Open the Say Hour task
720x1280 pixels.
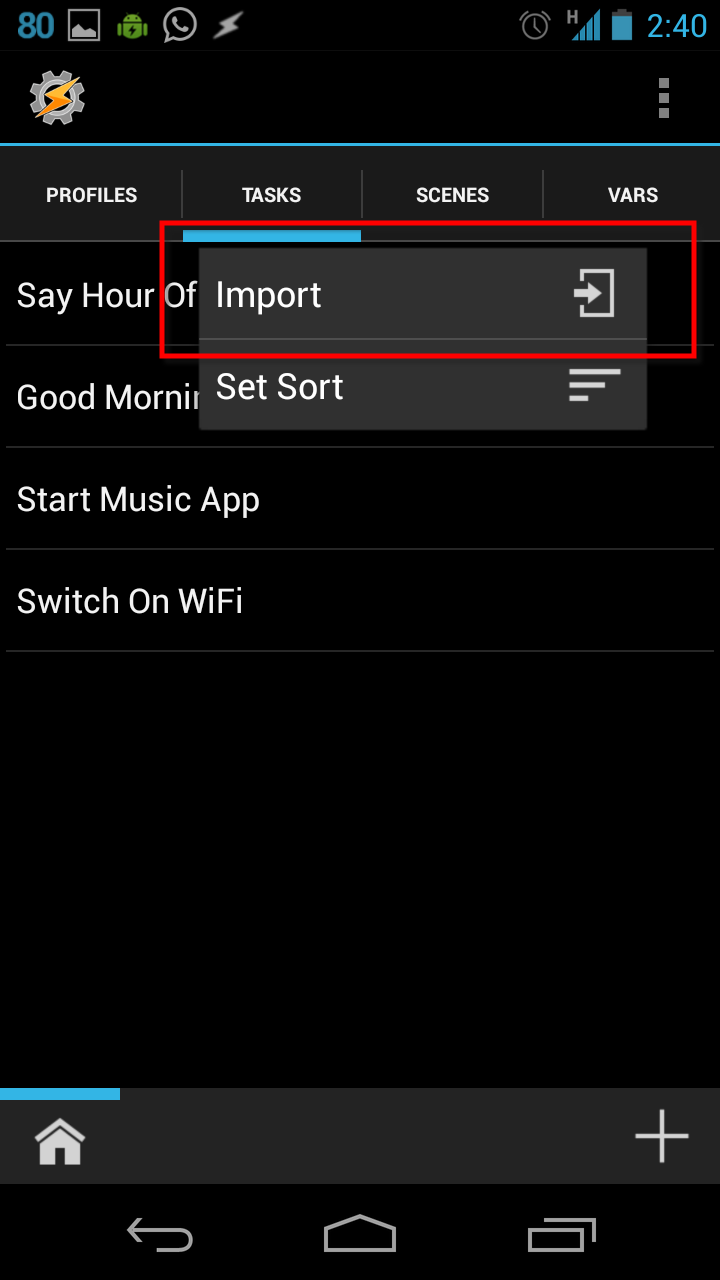coord(100,296)
